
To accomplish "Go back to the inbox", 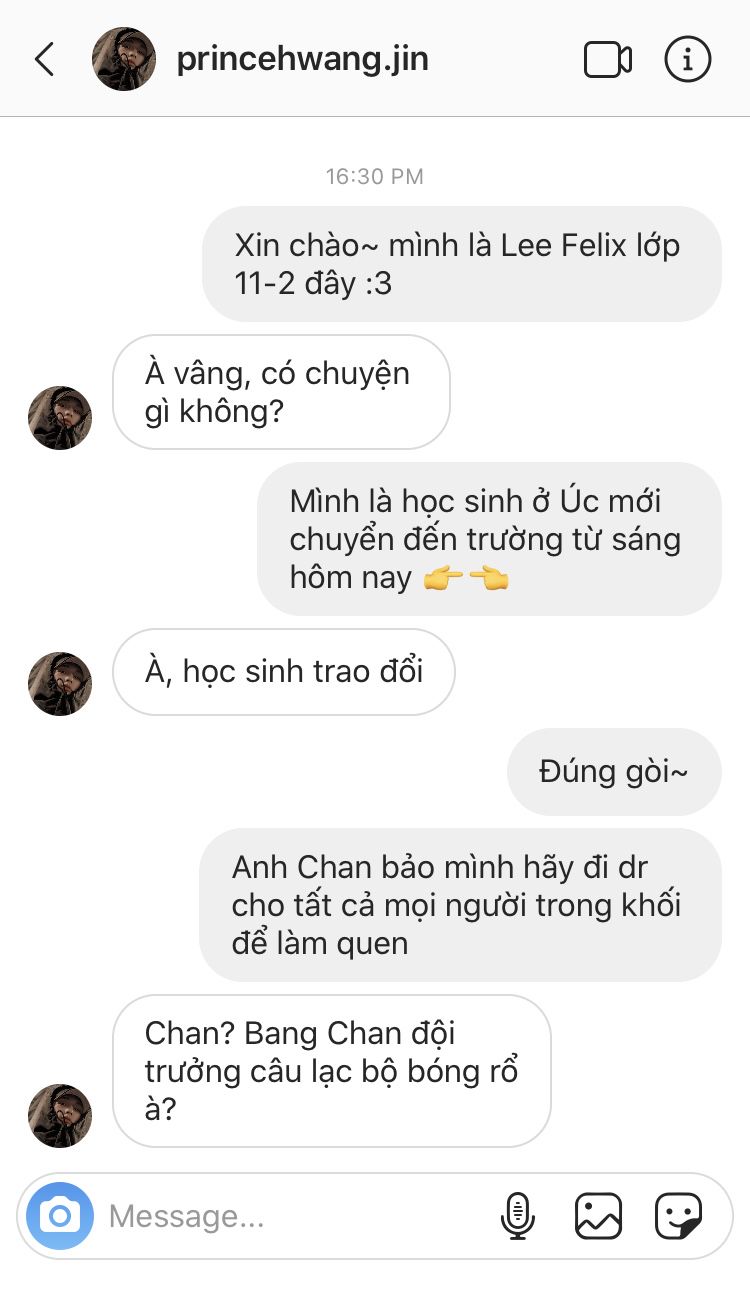I will 44,60.
